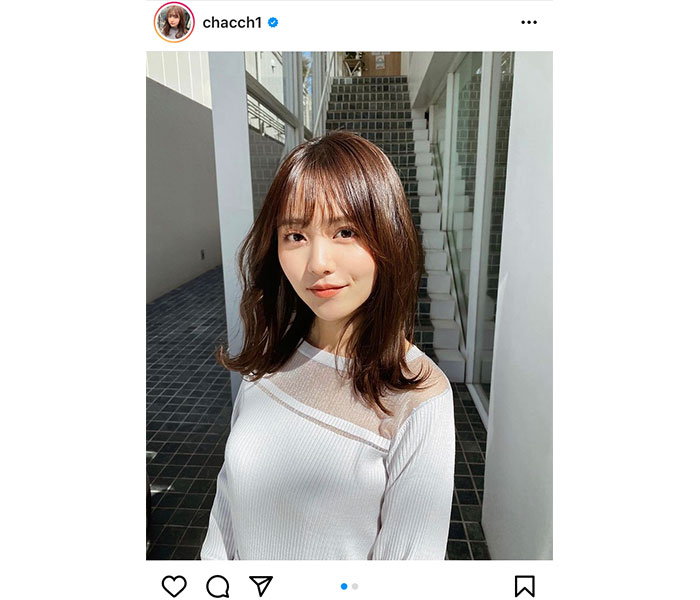Screen dimensions: 700x600
Task: Like this post with the heart icon
Action: pyautogui.click(x=174, y=586)
